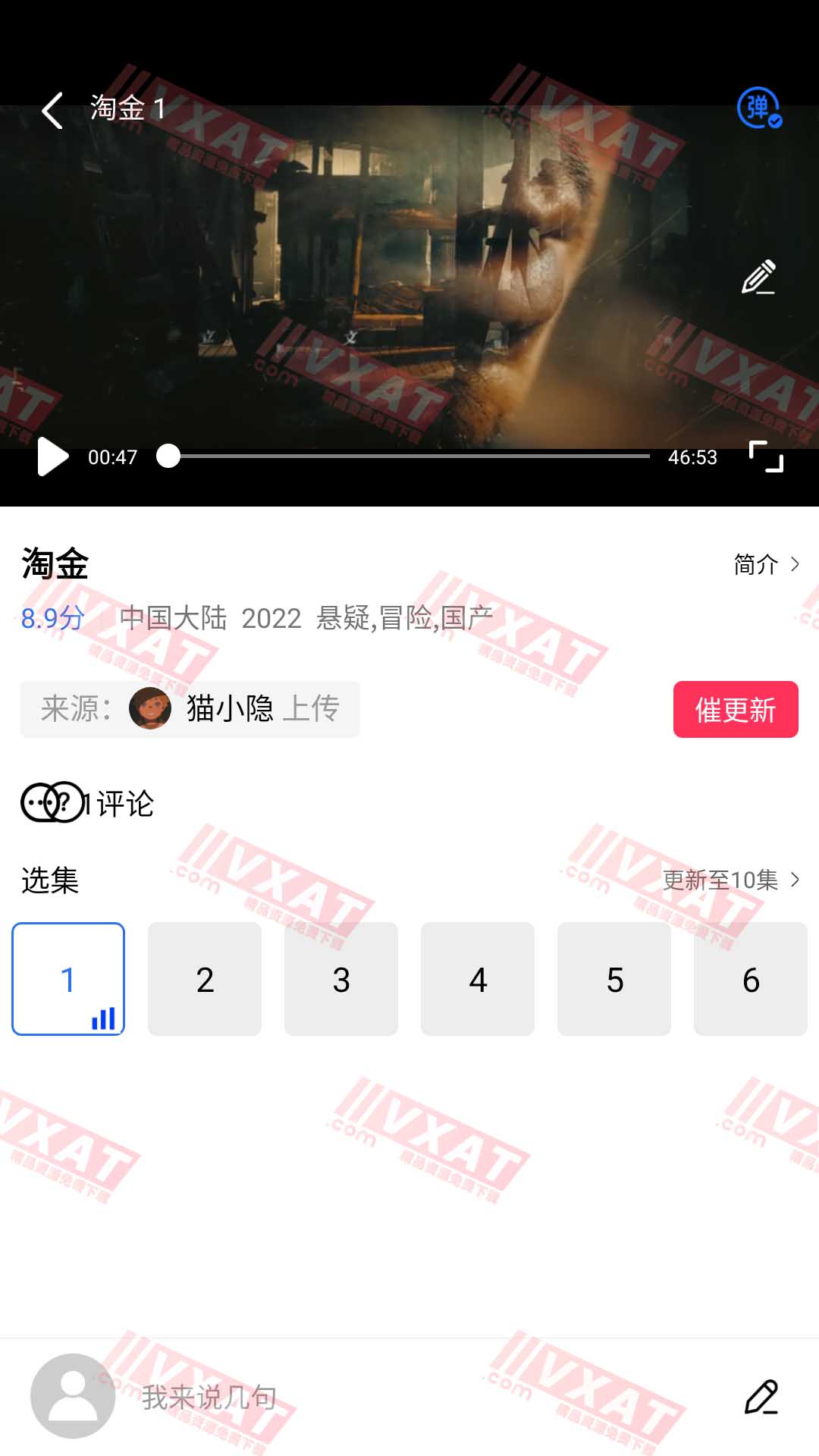Tap the profile avatar beside the comment box
819x1456 pixels.
pos(73,1396)
